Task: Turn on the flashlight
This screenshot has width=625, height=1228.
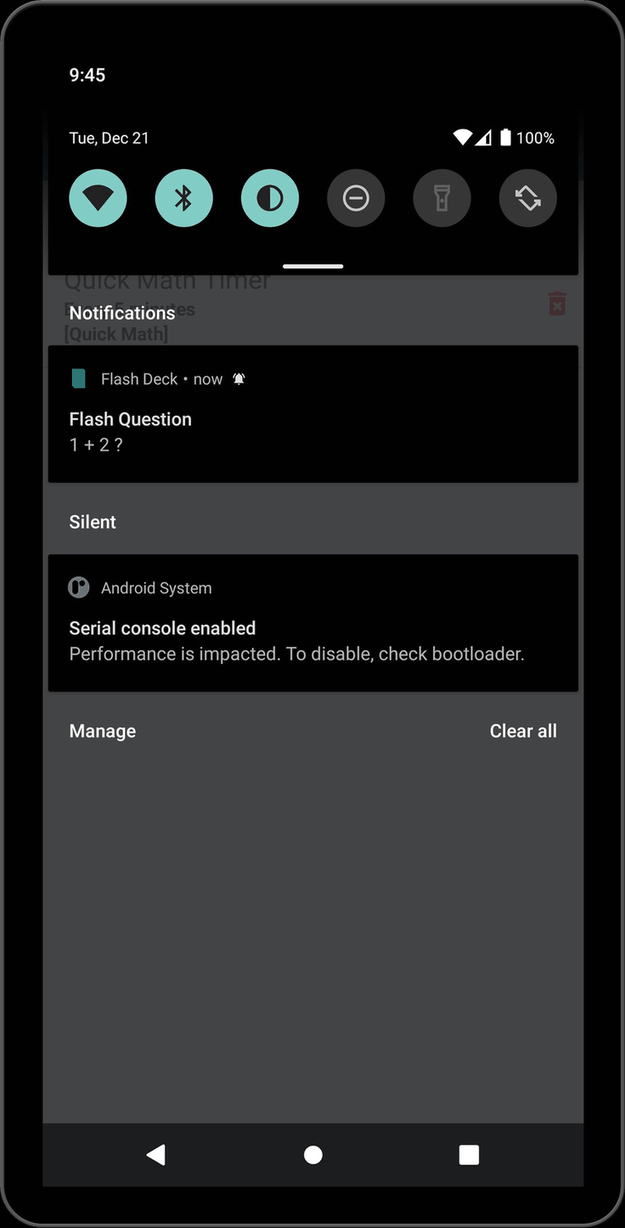Action: click(442, 198)
